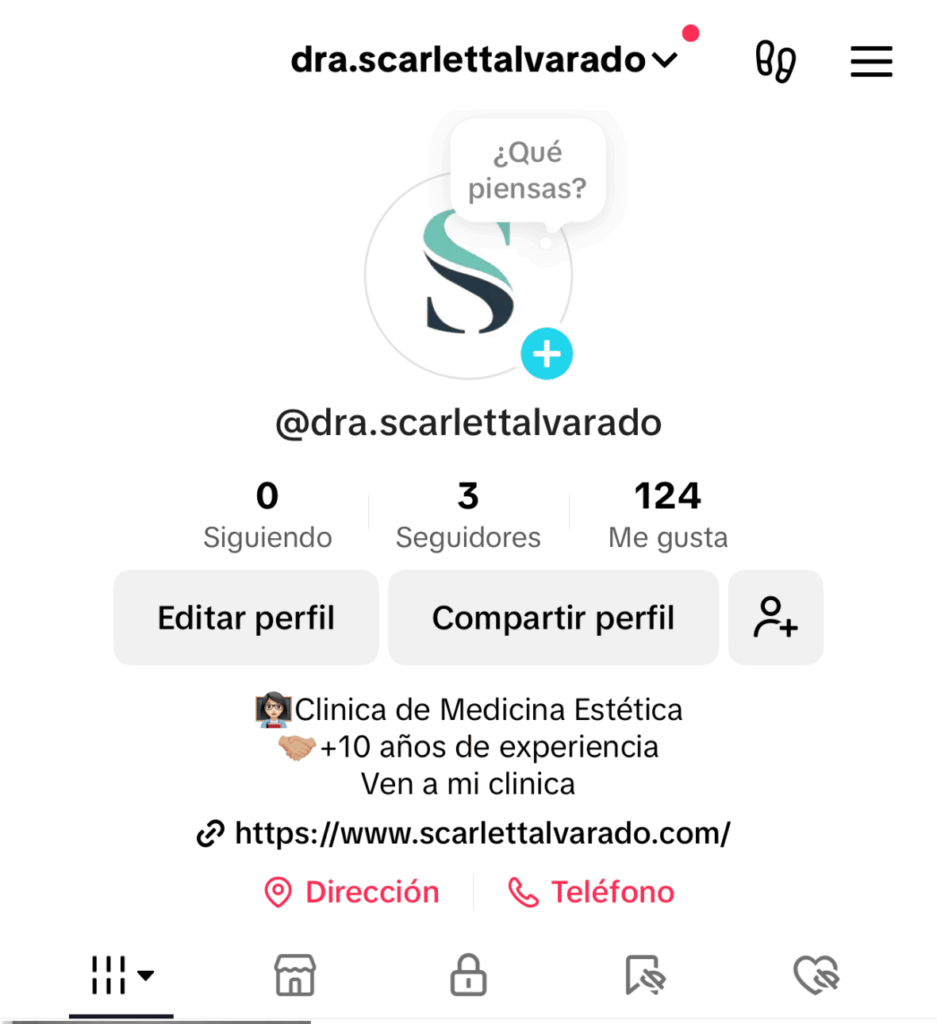View the Siguiendo list
This screenshot has width=937, height=1024.
tap(267, 515)
